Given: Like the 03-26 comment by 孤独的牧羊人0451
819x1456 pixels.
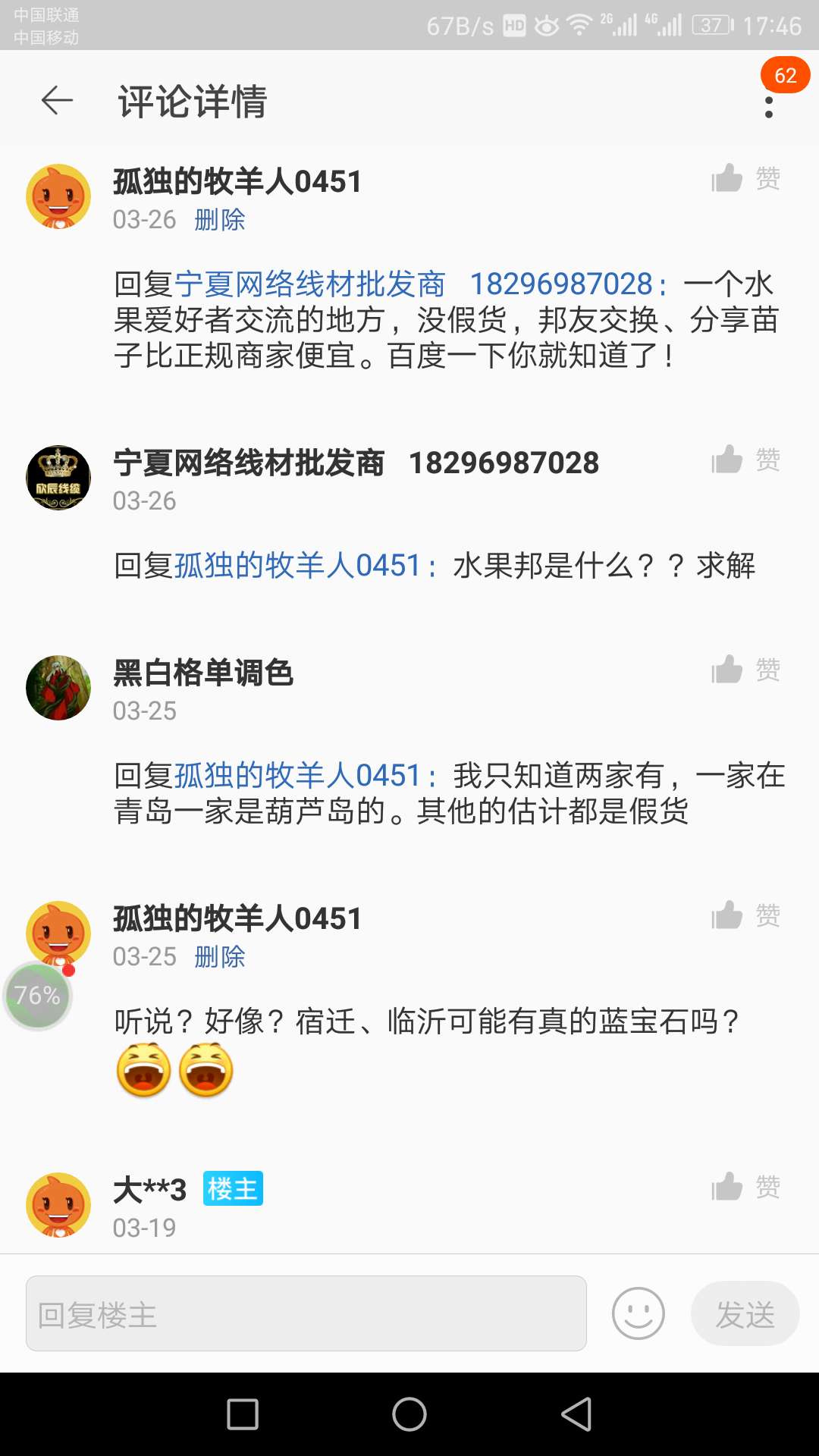Looking at the screenshot, I should (746, 179).
